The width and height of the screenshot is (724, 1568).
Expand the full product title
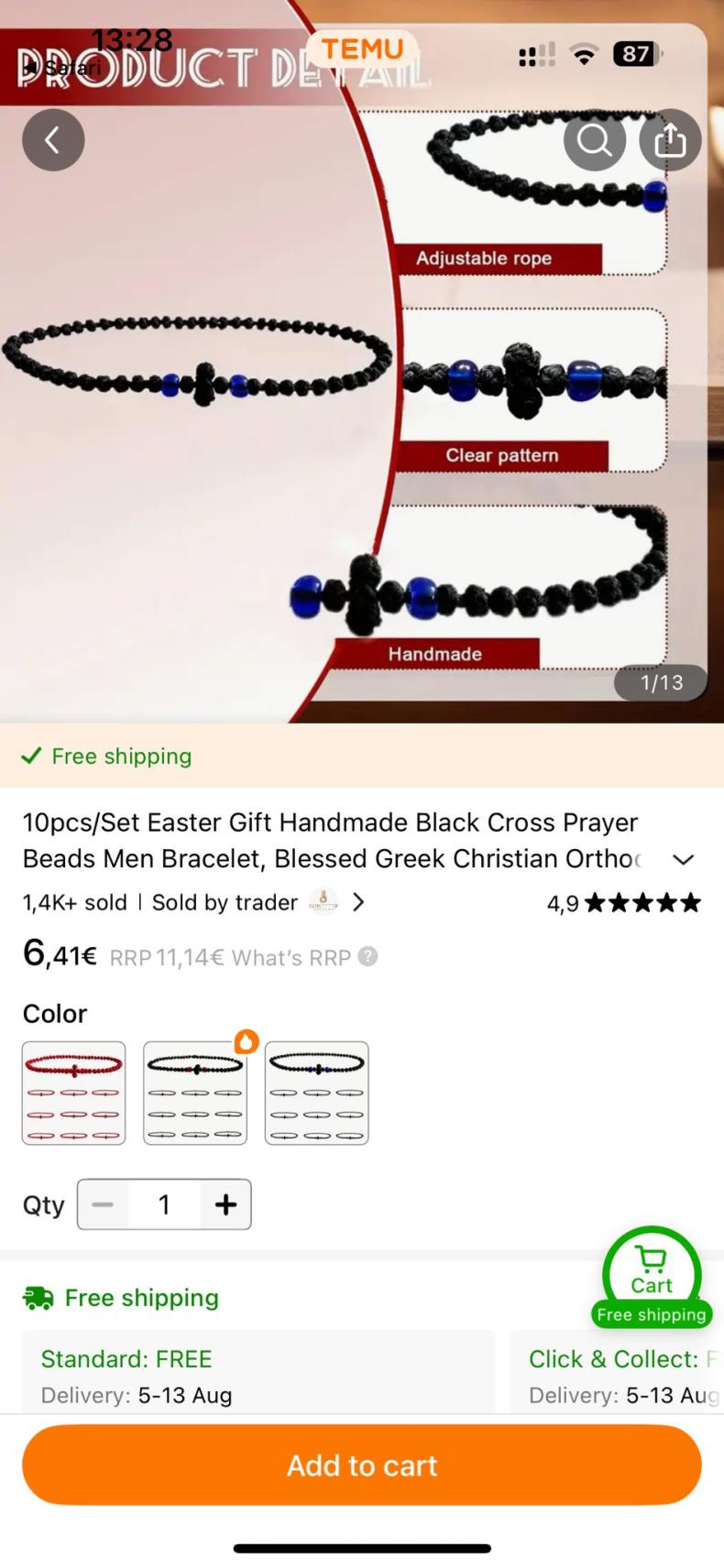click(684, 859)
